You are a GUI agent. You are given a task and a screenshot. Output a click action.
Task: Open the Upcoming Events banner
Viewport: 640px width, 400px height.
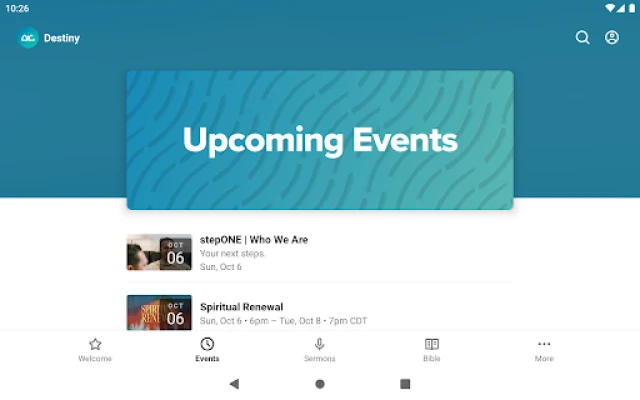pos(320,140)
